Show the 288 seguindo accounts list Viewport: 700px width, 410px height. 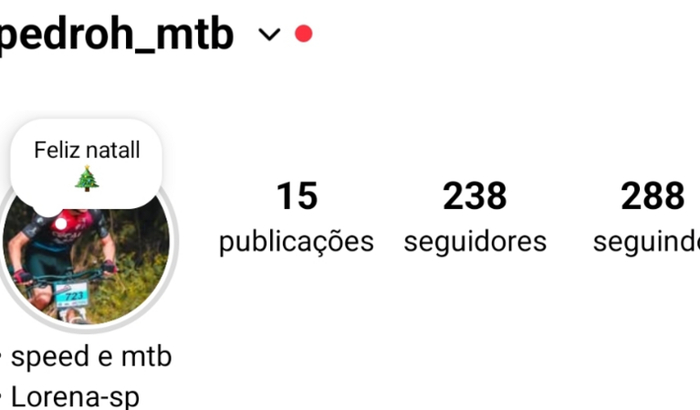(651, 217)
